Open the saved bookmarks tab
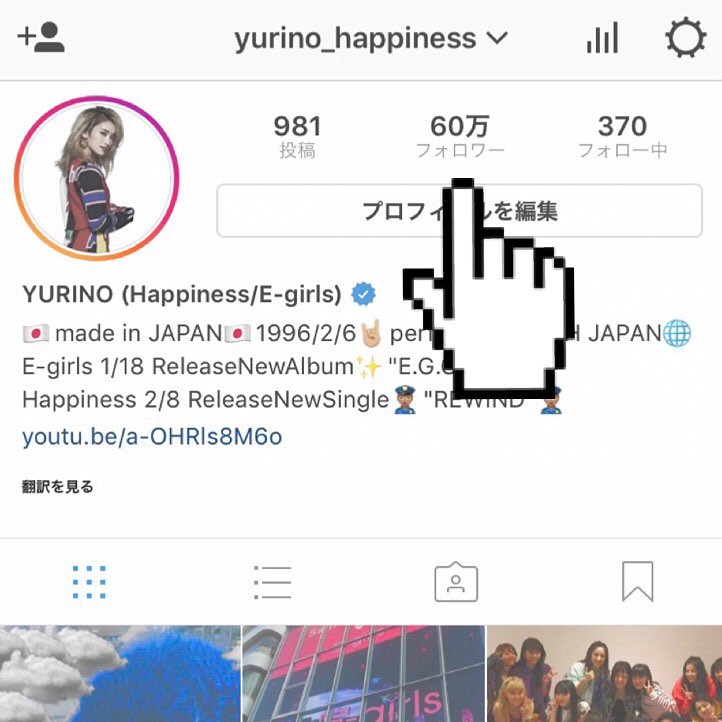Viewport: 722px width, 722px height. coord(637,581)
